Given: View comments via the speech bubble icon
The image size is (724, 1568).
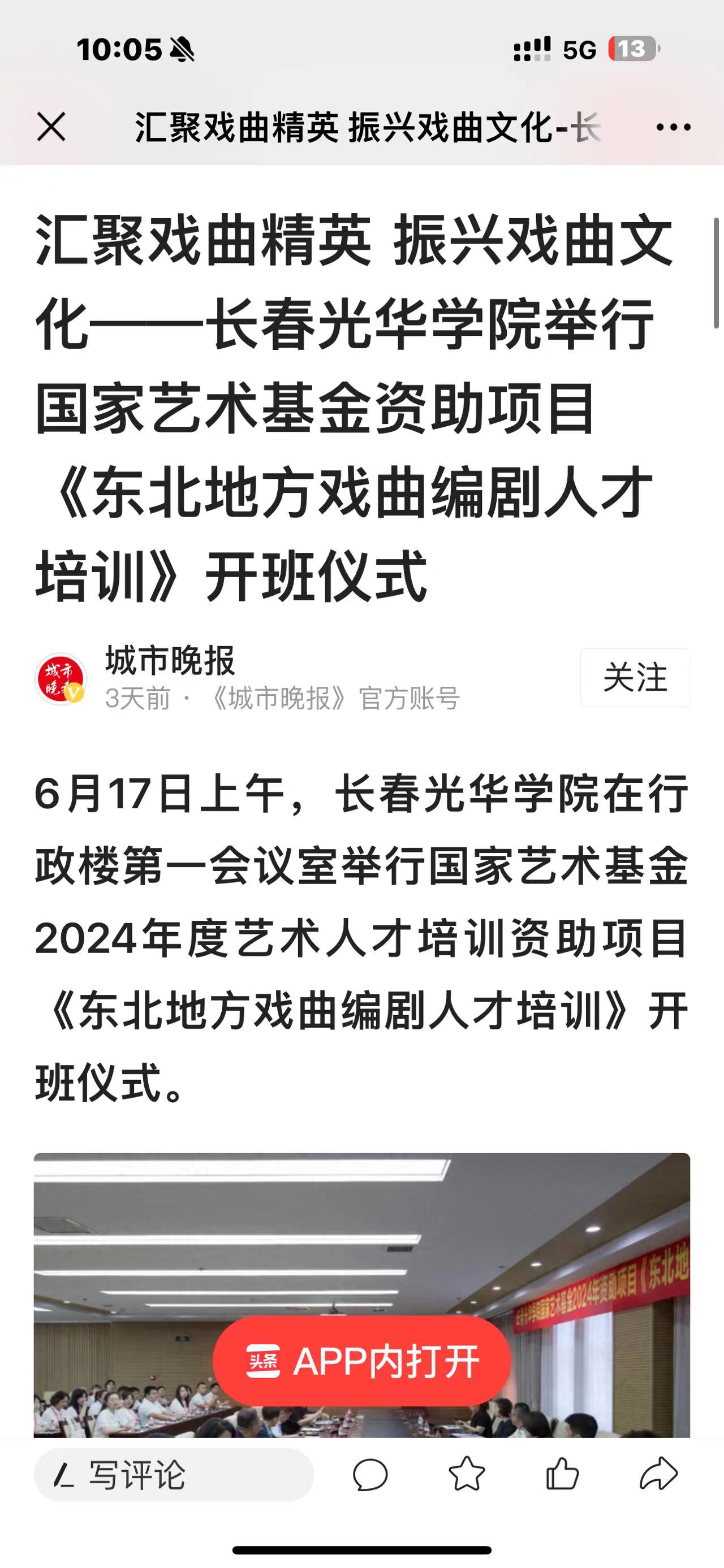Looking at the screenshot, I should coord(369,1475).
